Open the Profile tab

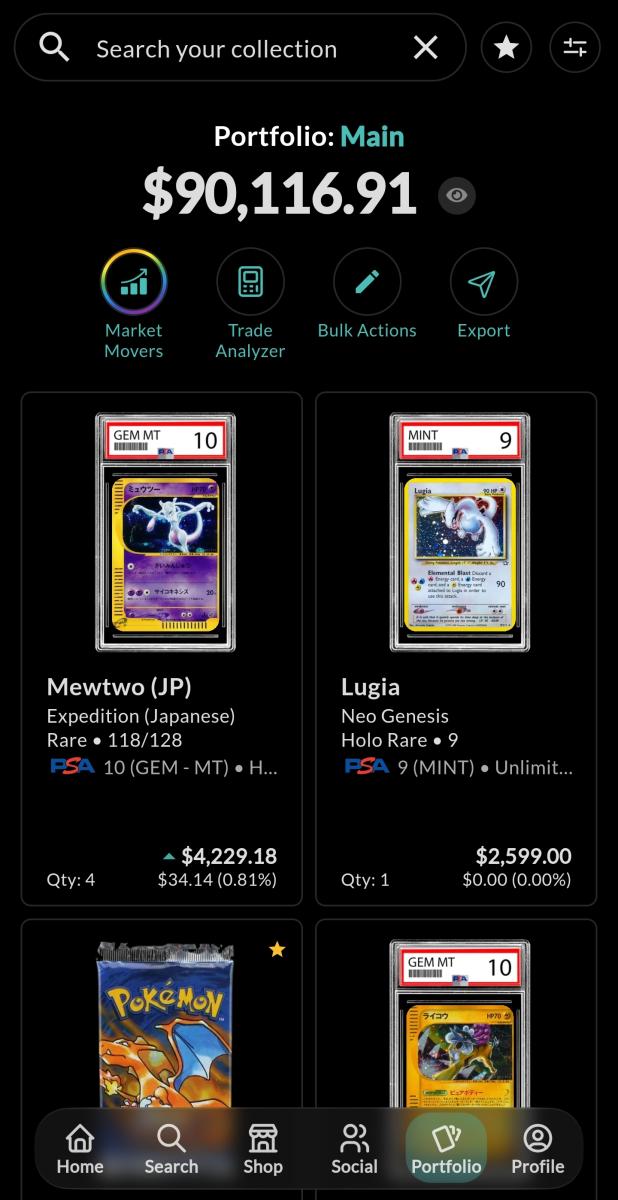(538, 1148)
